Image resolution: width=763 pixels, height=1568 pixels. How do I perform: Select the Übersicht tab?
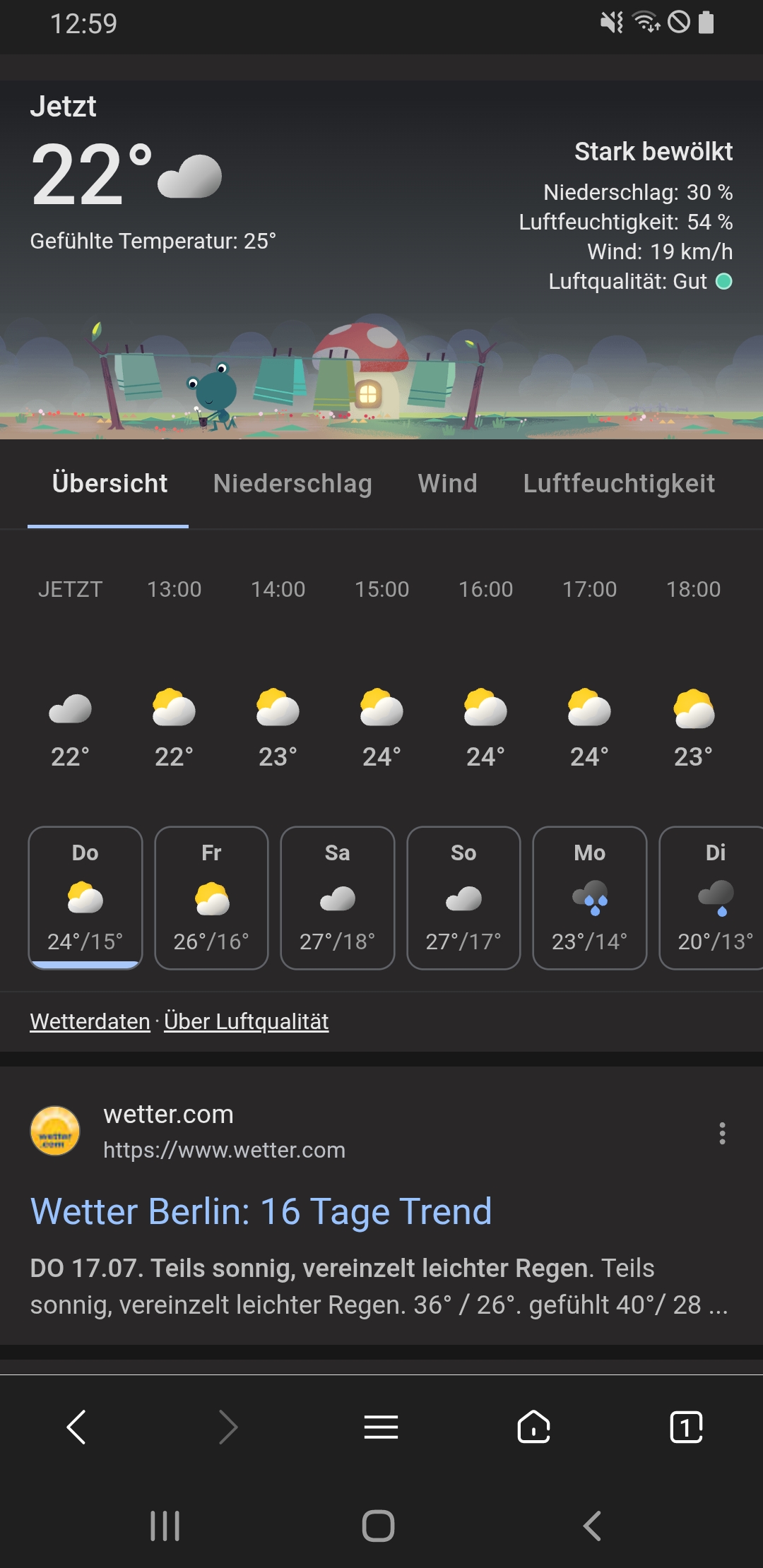[110, 484]
